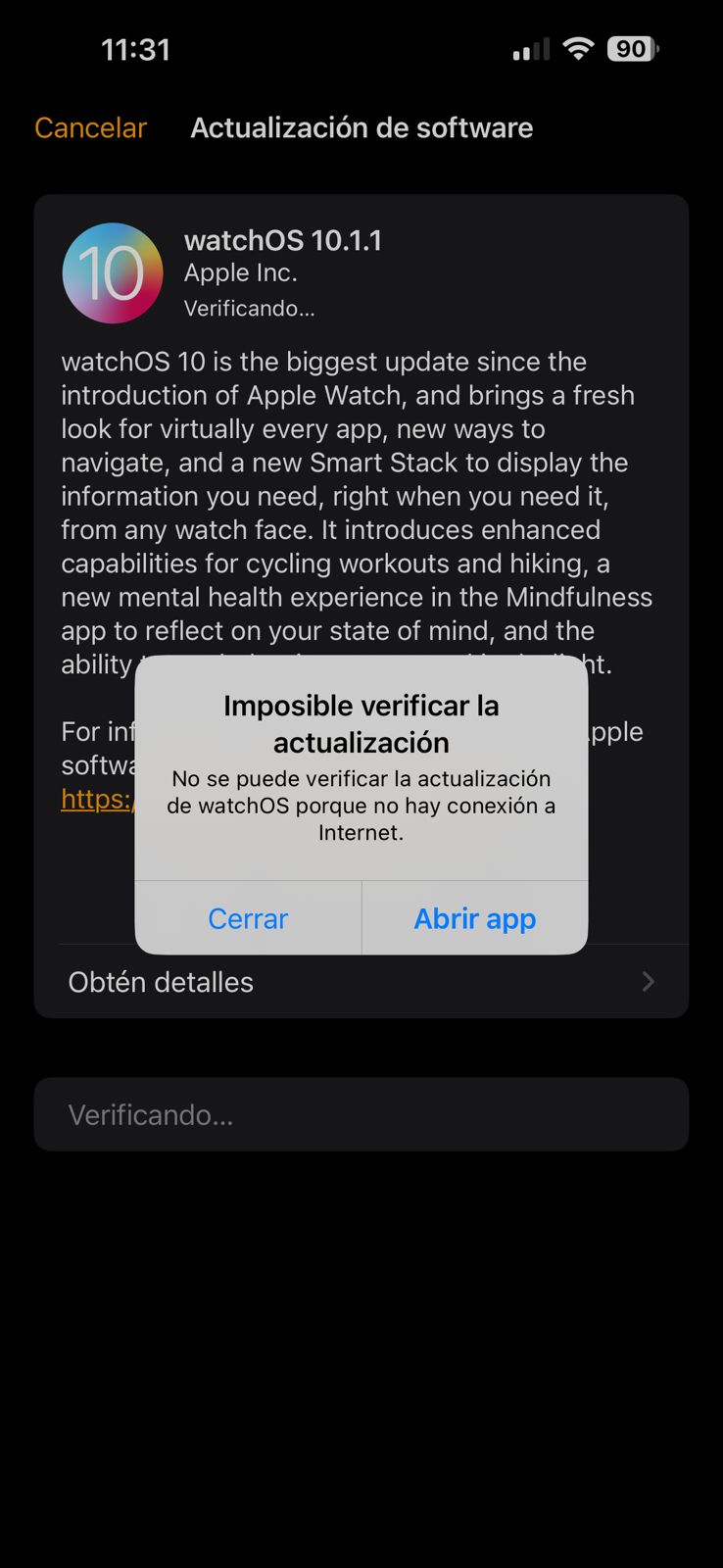The width and height of the screenshot is (723, 1568).
Task: Choose Abrir app in the alert
Action: [x=475, y=918]
